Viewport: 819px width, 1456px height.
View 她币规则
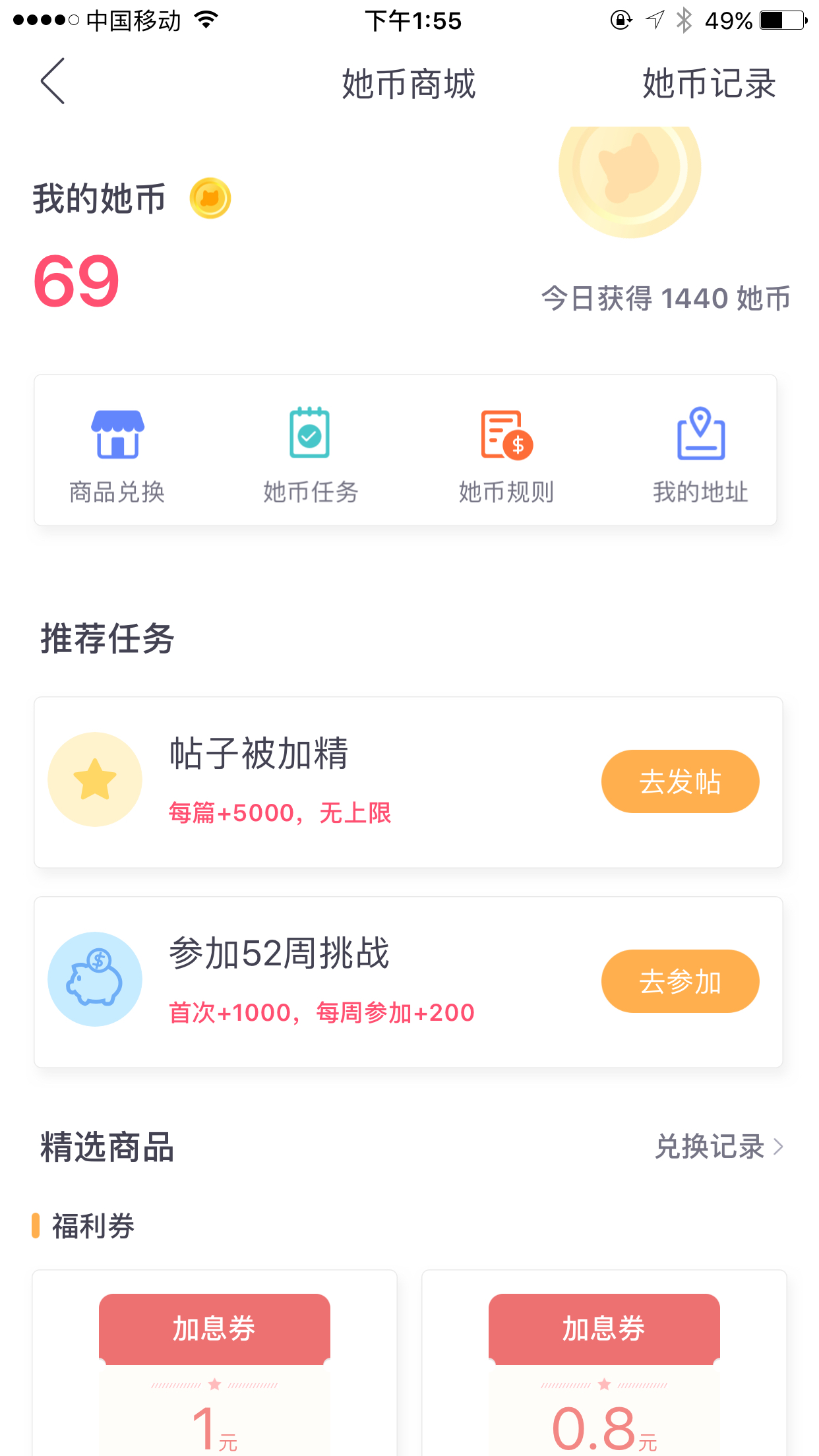pos(506,455)
